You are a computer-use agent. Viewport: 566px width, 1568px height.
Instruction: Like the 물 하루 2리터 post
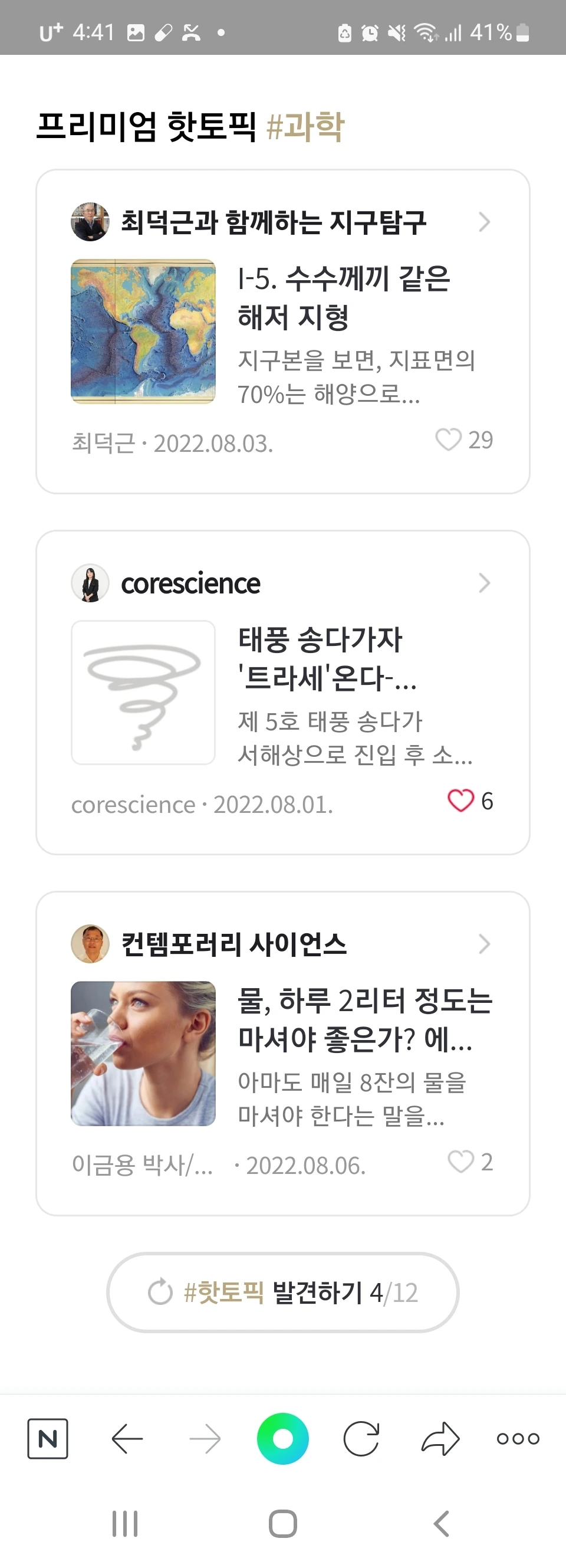[x=460, y=1162]
